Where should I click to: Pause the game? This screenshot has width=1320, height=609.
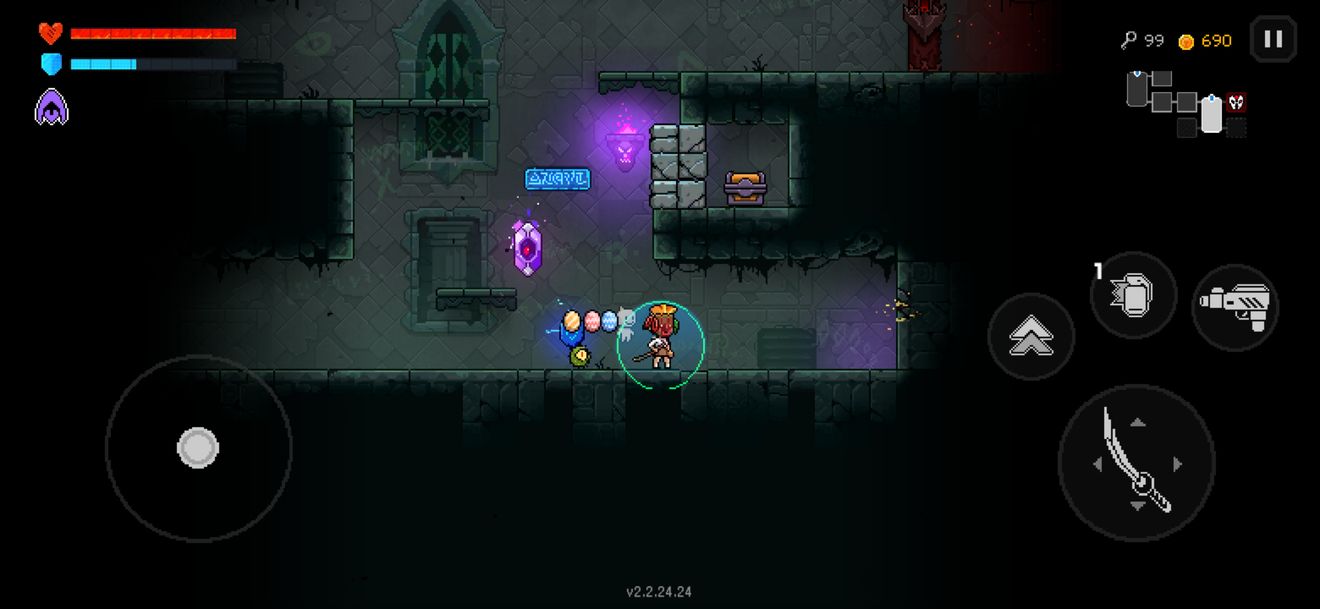[x=1273, y=40]
